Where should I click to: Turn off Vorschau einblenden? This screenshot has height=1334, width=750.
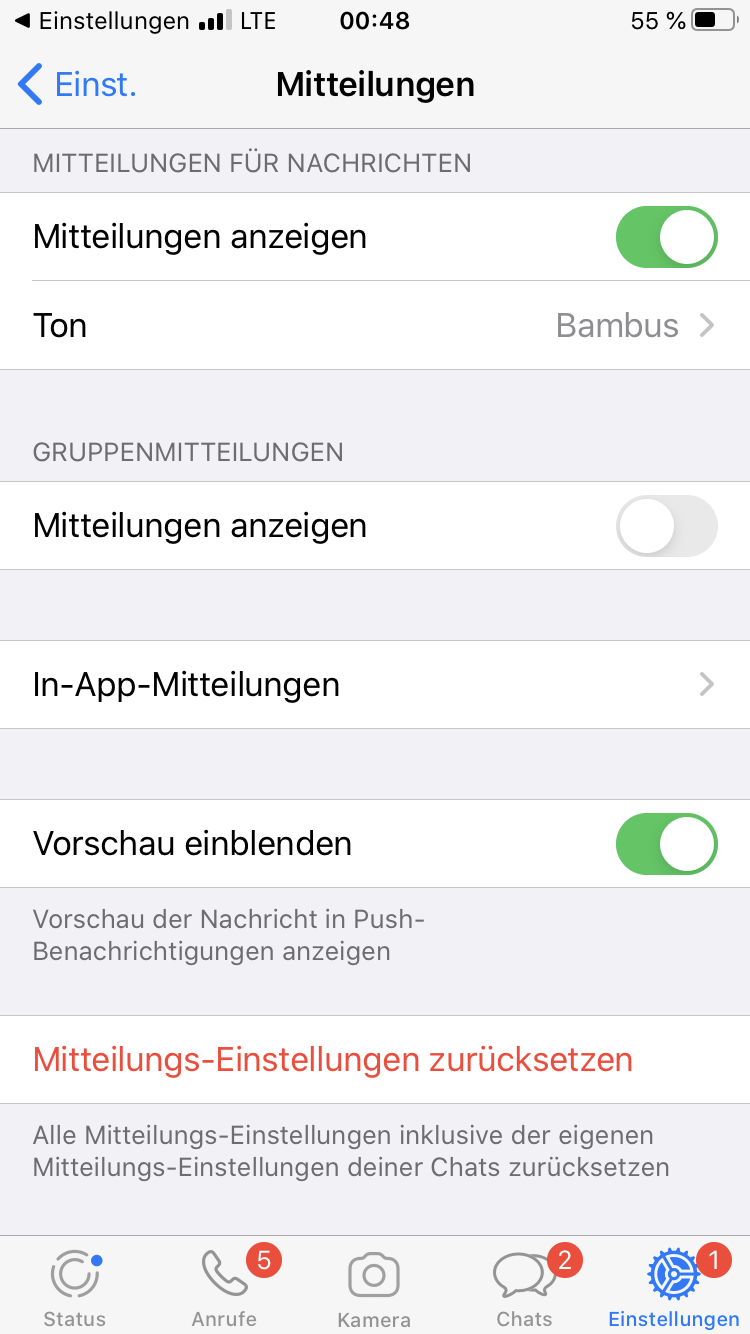(x=666, y=844)
